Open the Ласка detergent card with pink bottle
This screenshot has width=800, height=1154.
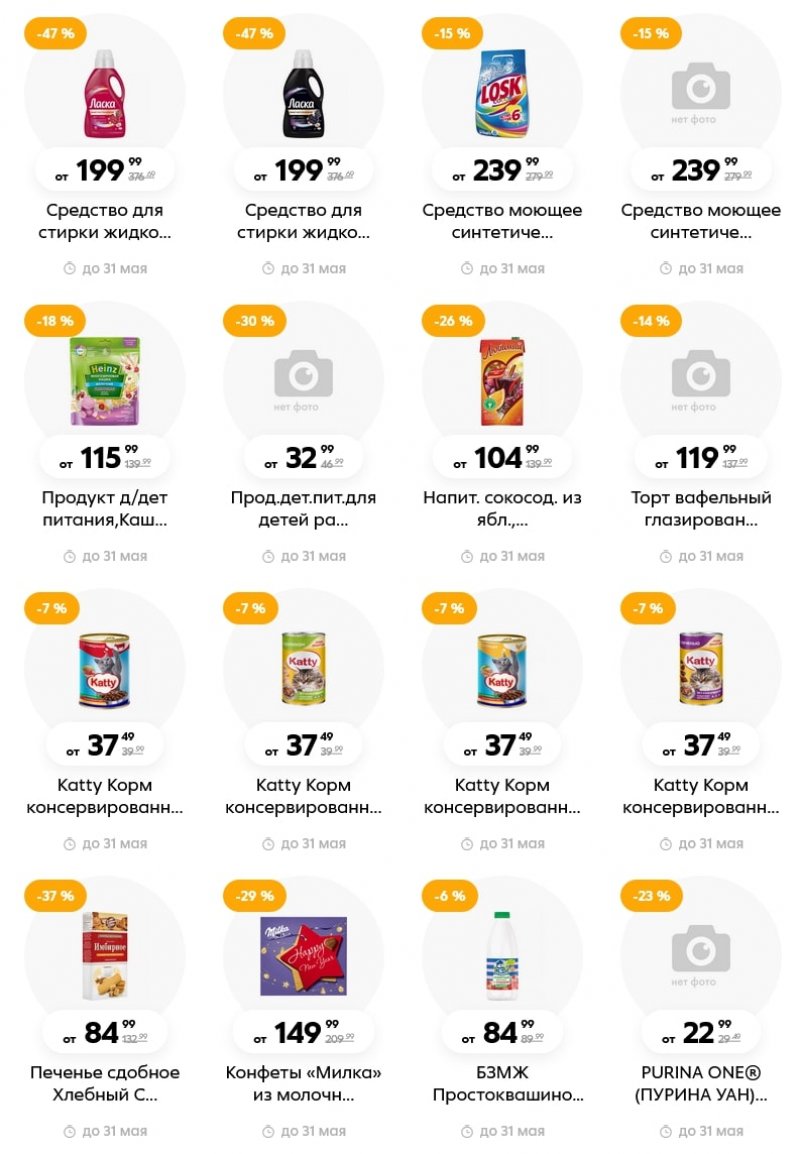tap(104, 94)
